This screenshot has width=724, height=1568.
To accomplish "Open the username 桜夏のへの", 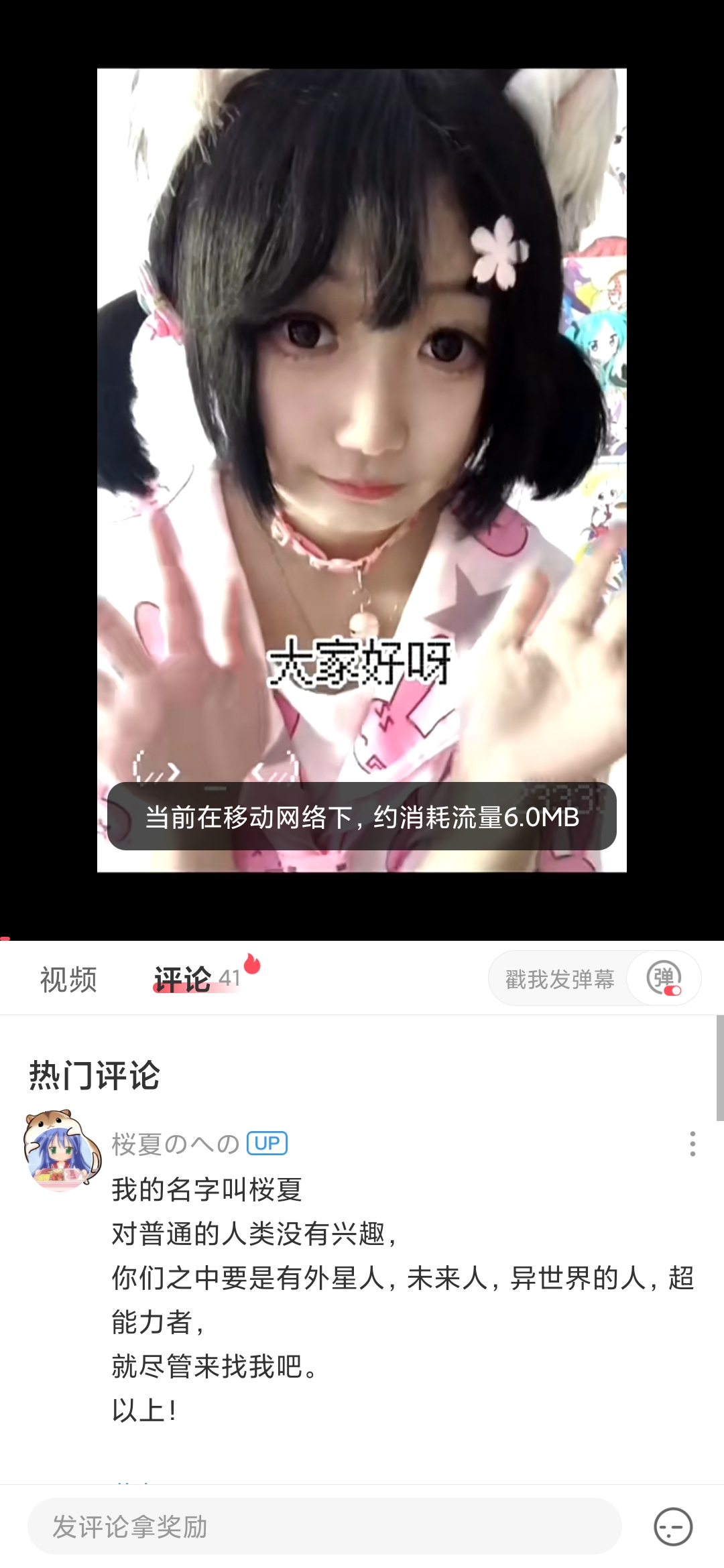I will [176, 1144].
